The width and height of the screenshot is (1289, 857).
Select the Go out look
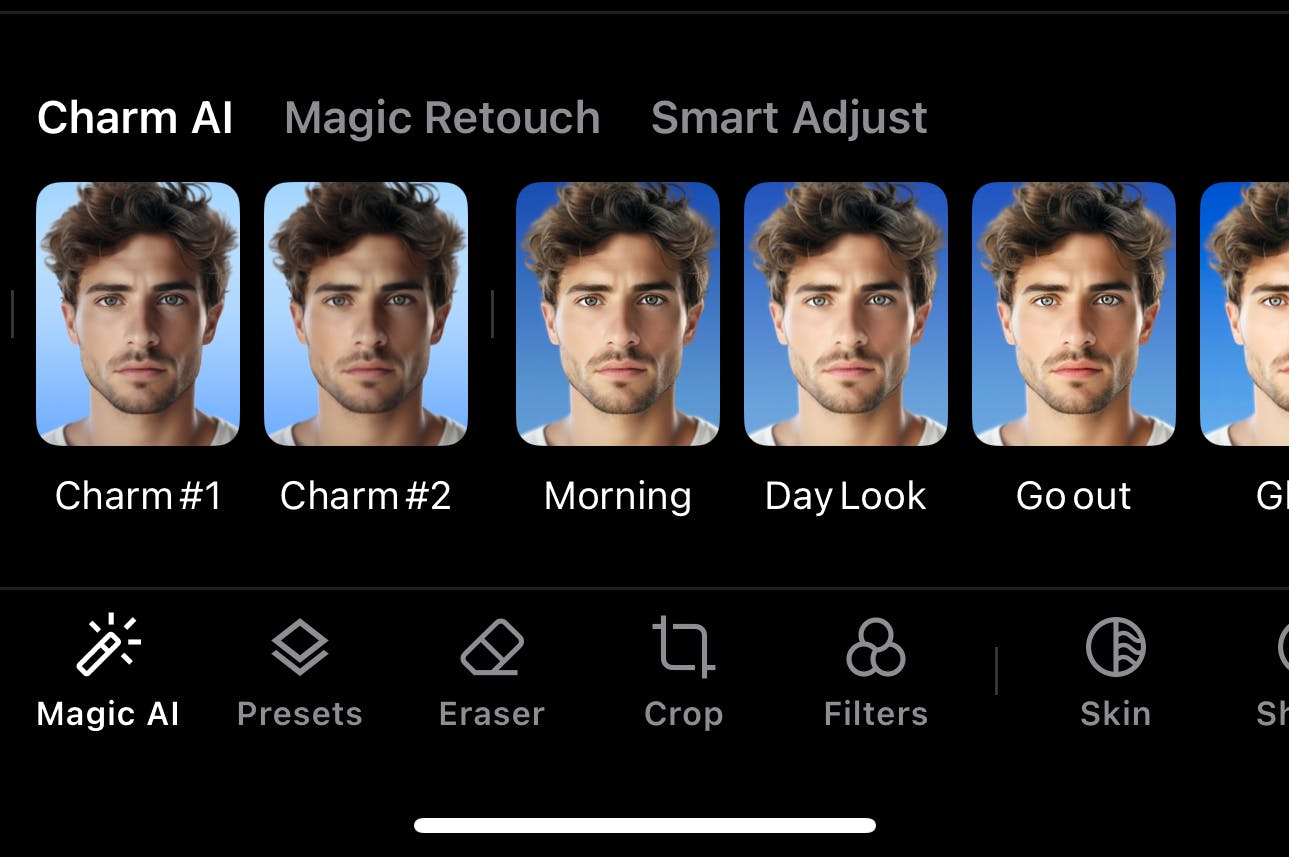click(1074, 314)
